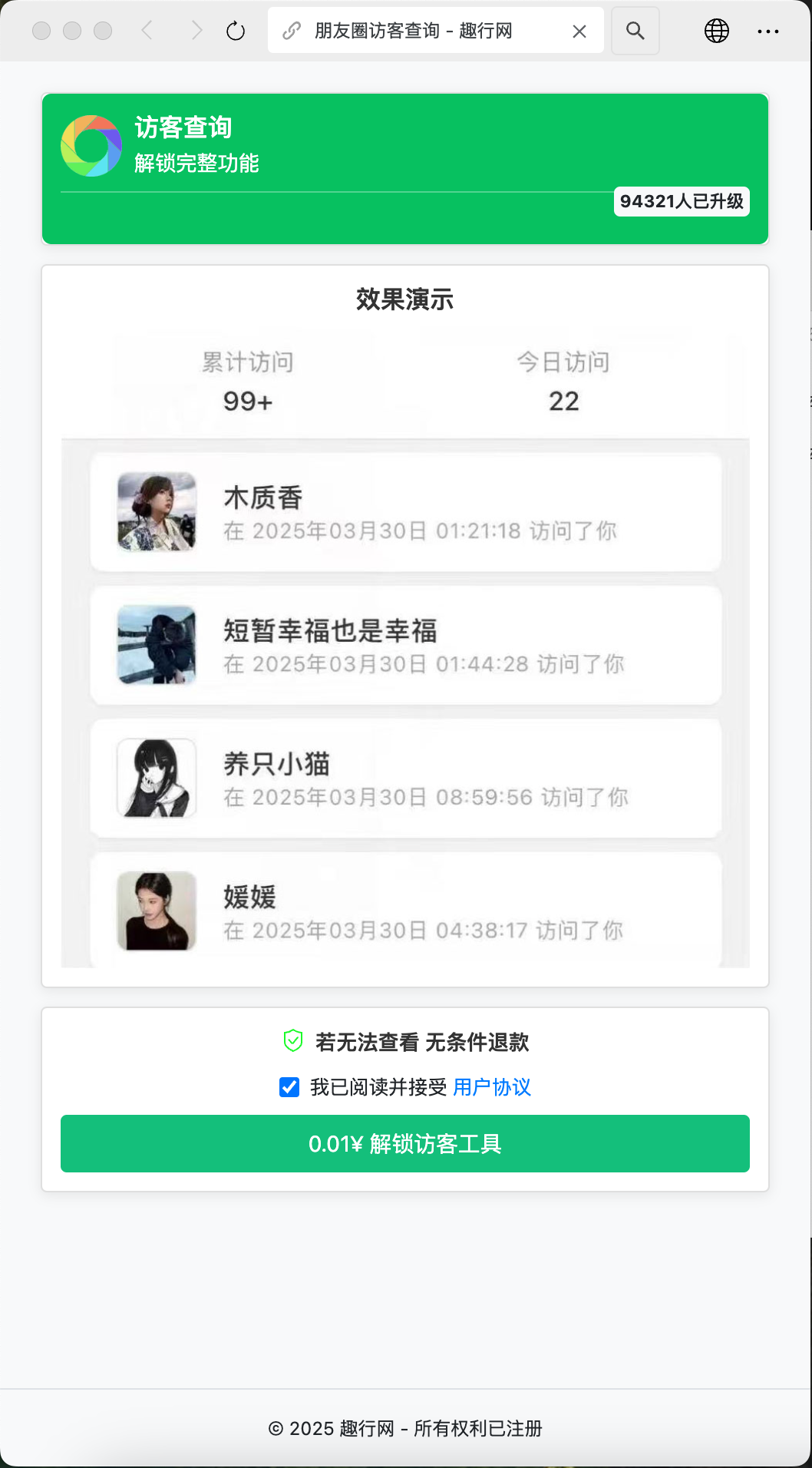This screenshot has width=812, height=1468.
Task: Click the green shield refund guarantee icon
Action: pos(292,1042)
